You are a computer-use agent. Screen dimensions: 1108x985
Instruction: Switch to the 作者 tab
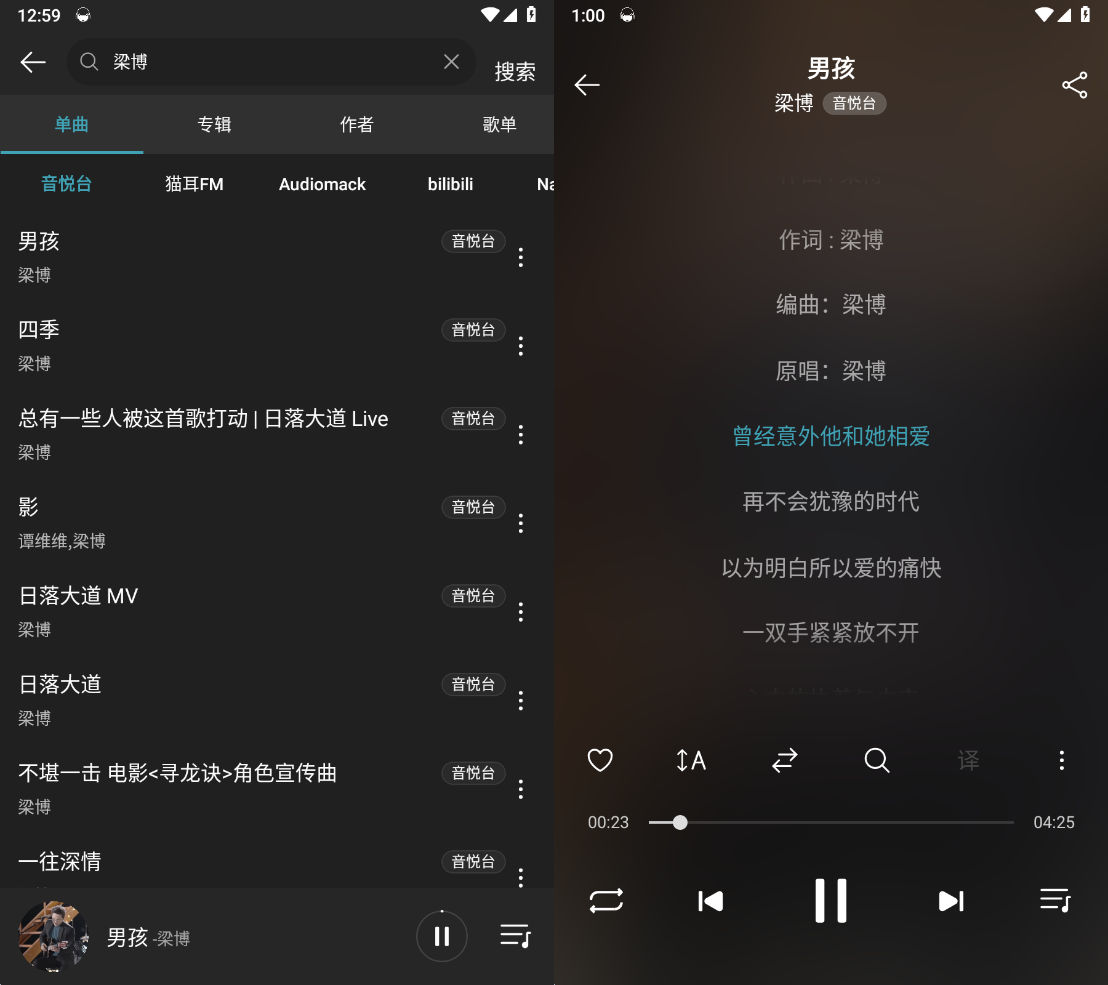click(356, 124)
